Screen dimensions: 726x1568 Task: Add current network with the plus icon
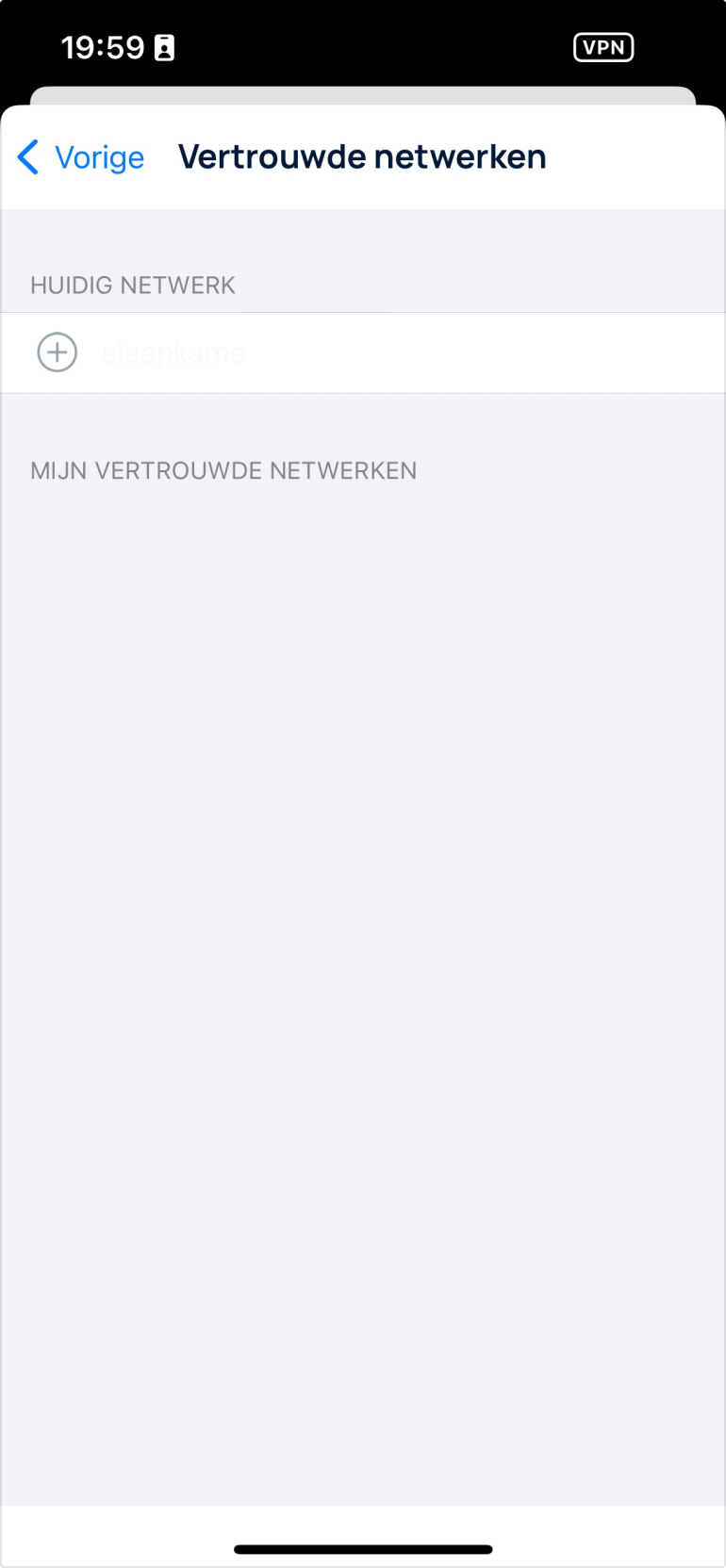point(58,352)
